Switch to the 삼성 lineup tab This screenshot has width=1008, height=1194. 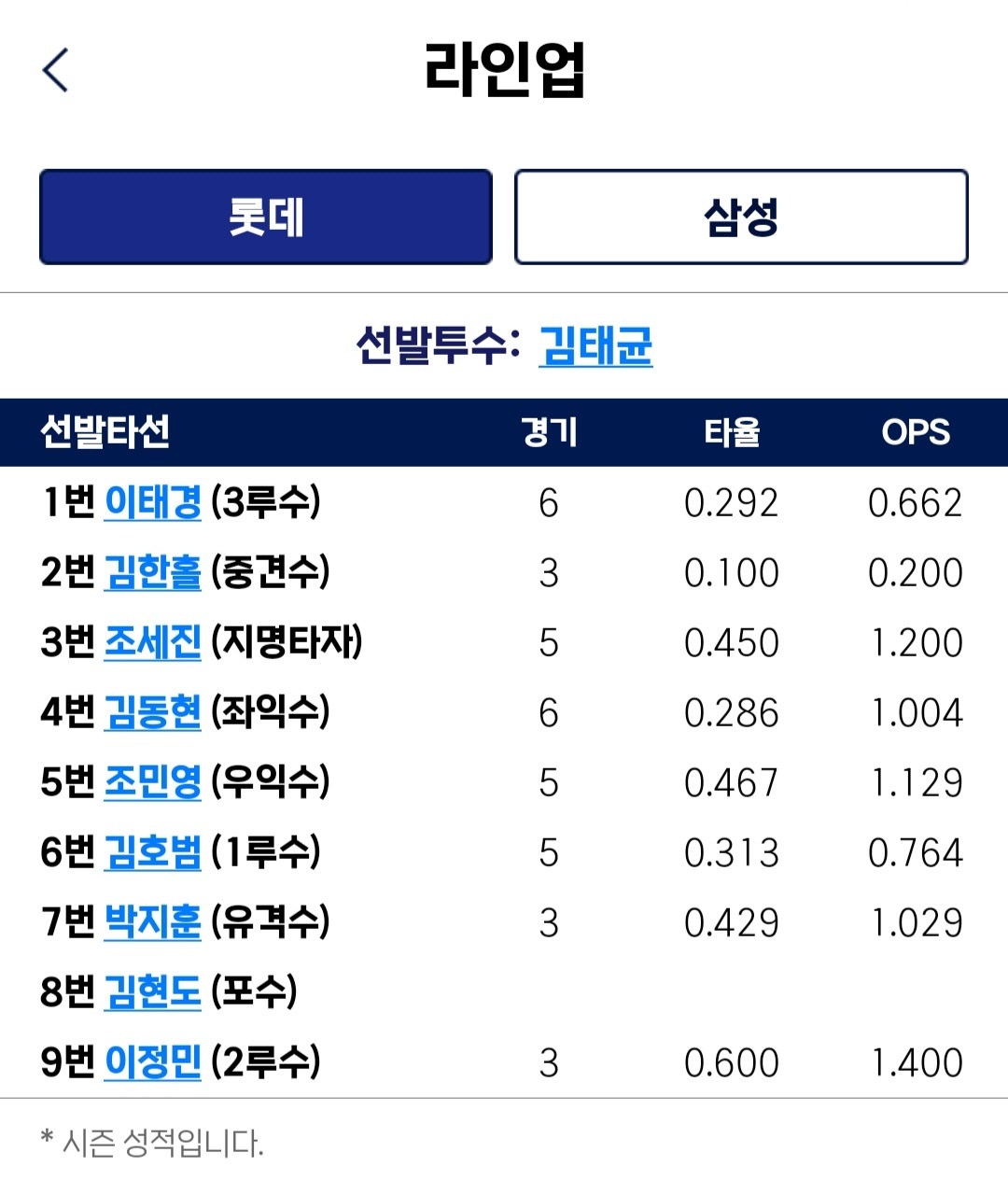click(741, 218)
